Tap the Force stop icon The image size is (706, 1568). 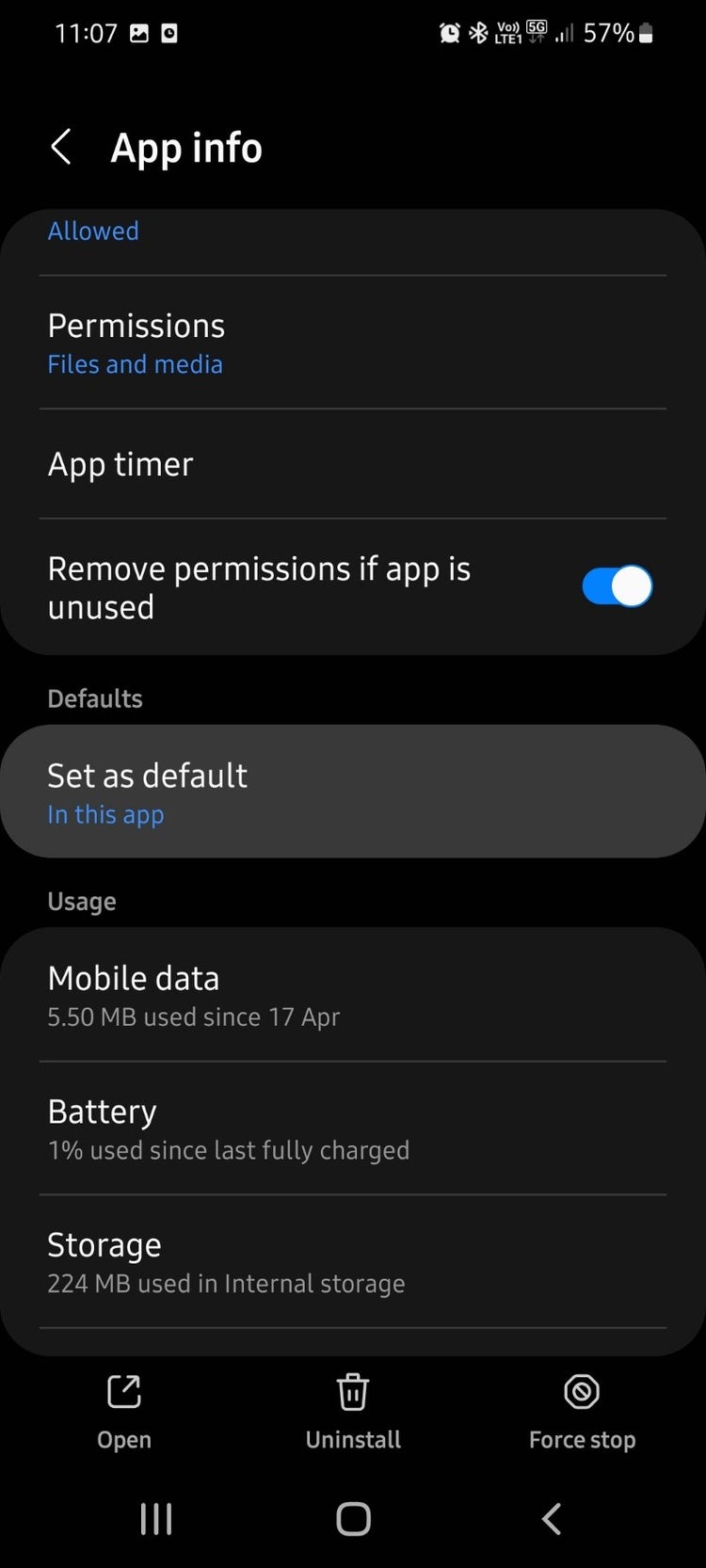tap(581, 1392)
